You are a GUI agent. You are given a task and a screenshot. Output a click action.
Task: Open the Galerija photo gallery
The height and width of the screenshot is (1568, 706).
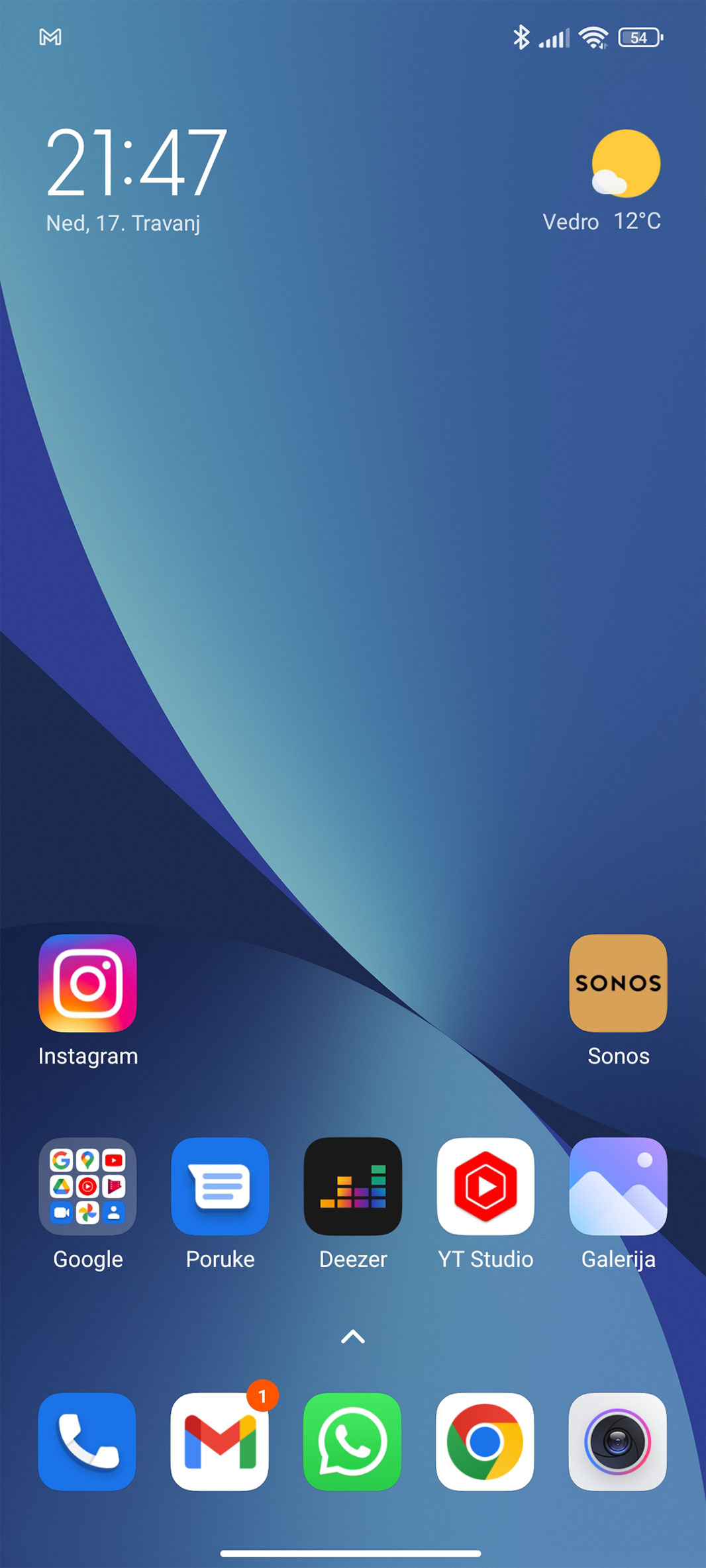618,1186
